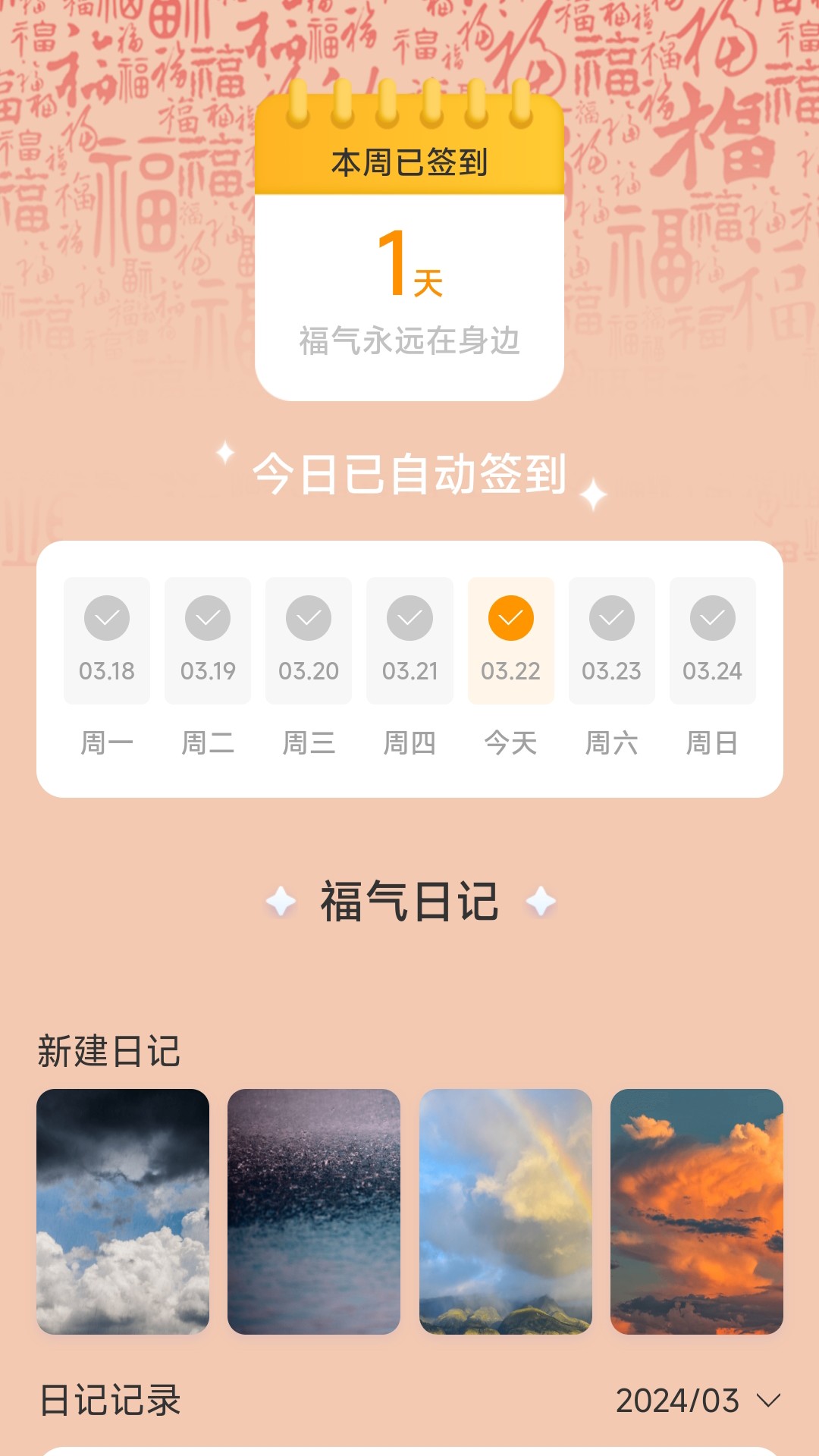Create diary with dark storm cloud image
819x1456 pixels.
[x=123, y=1211]
